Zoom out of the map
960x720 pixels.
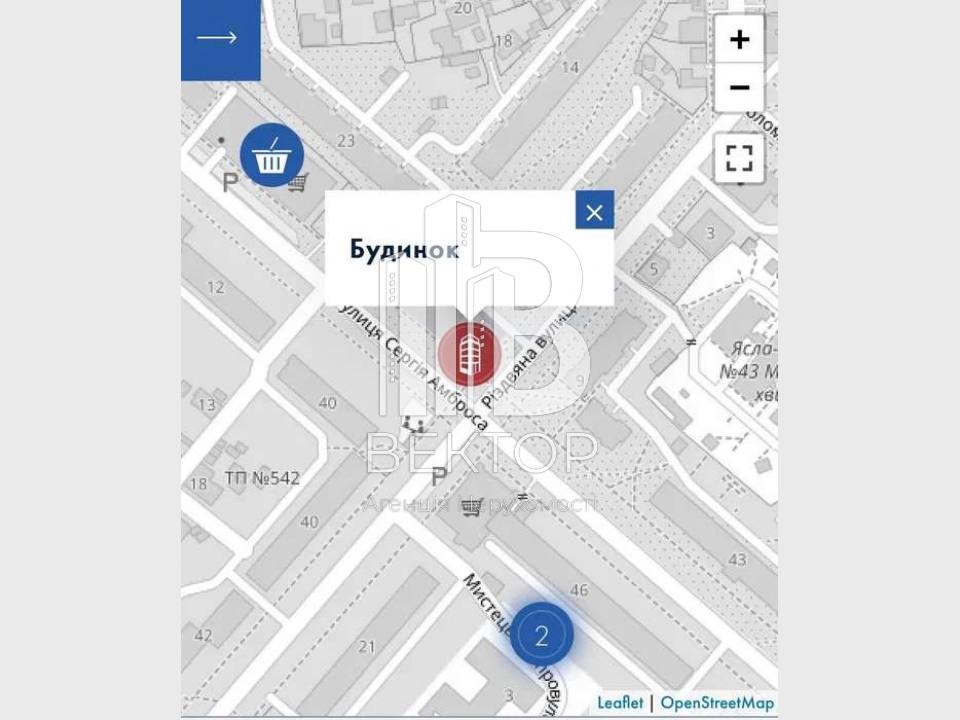(739, 88)
